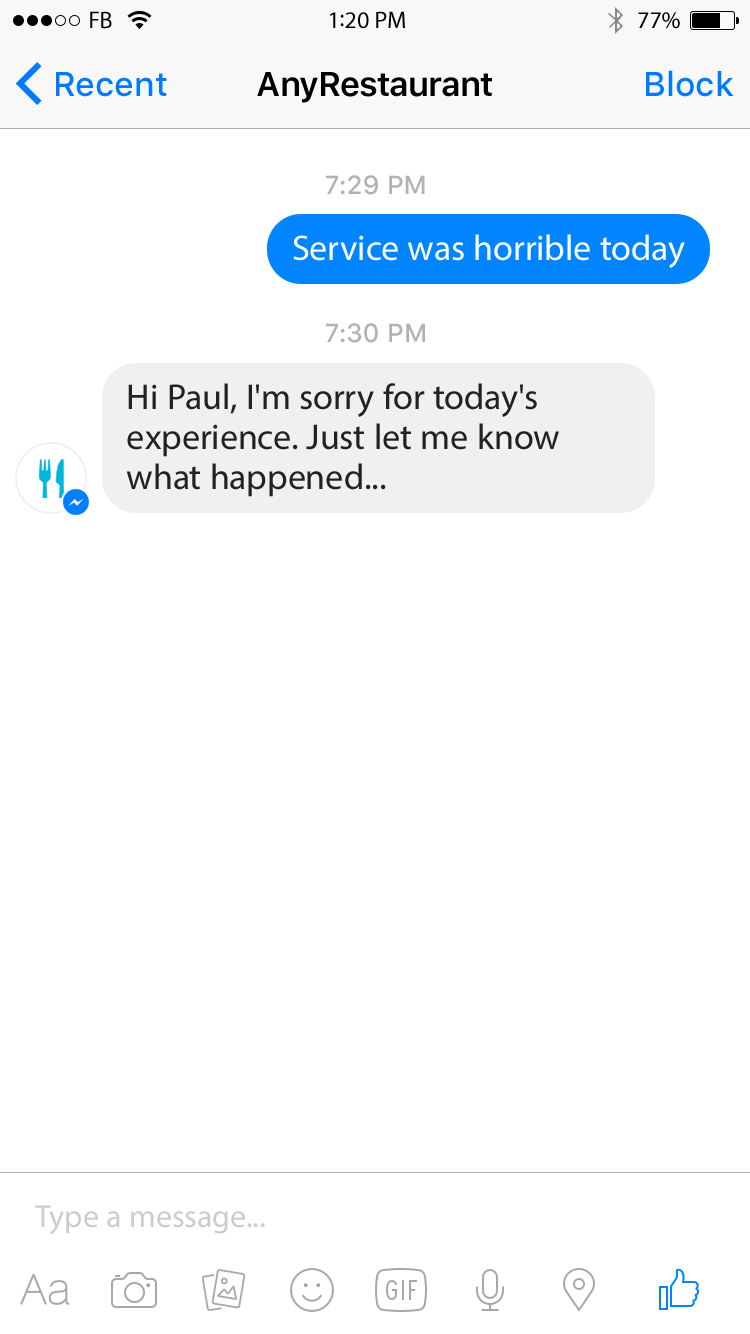Block the AnyRestaurant contact
The image size is (750, 1334).
coord(688,85)
